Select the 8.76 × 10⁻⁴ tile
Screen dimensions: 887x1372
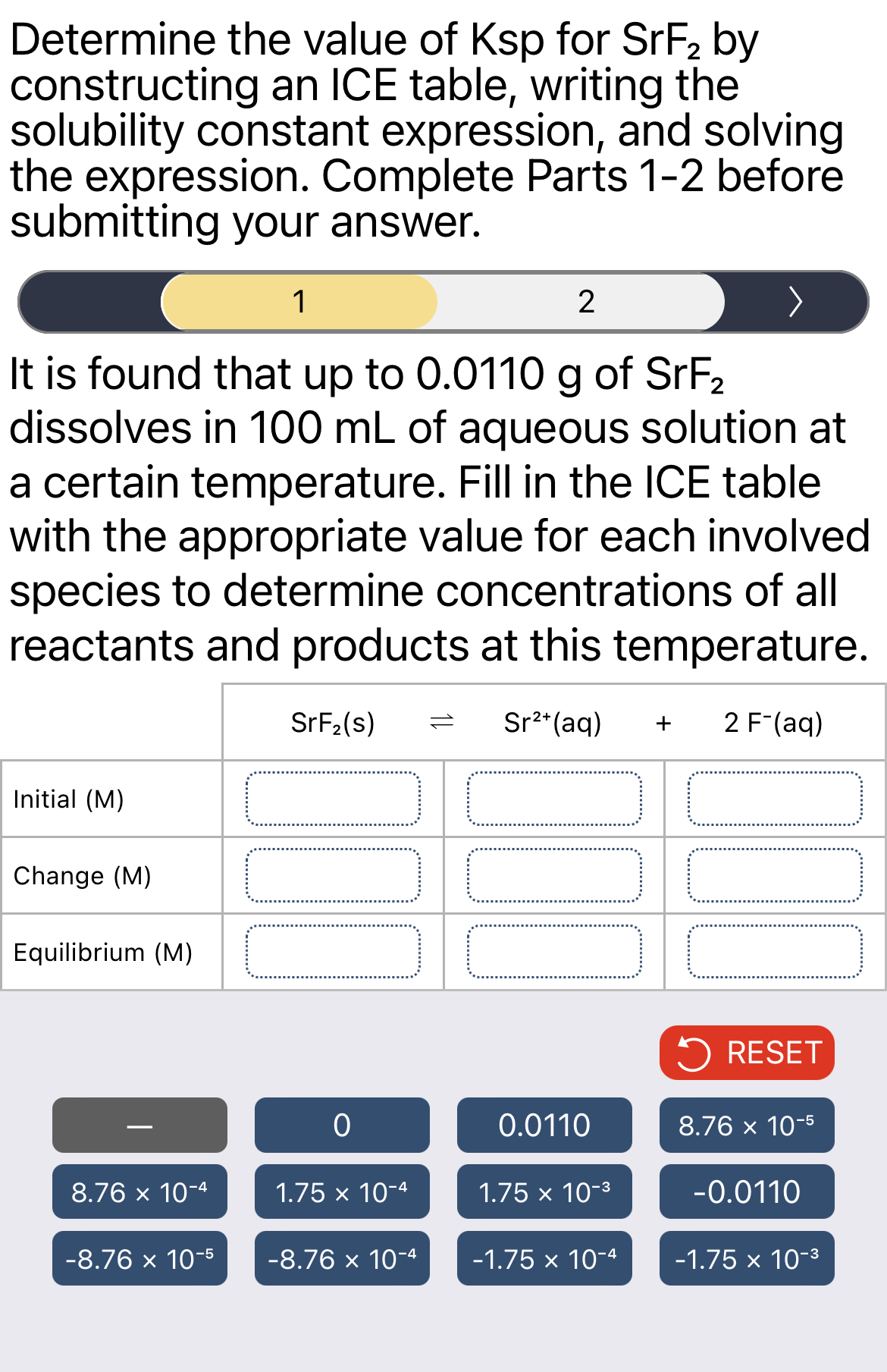click(x=139, y=1191)
